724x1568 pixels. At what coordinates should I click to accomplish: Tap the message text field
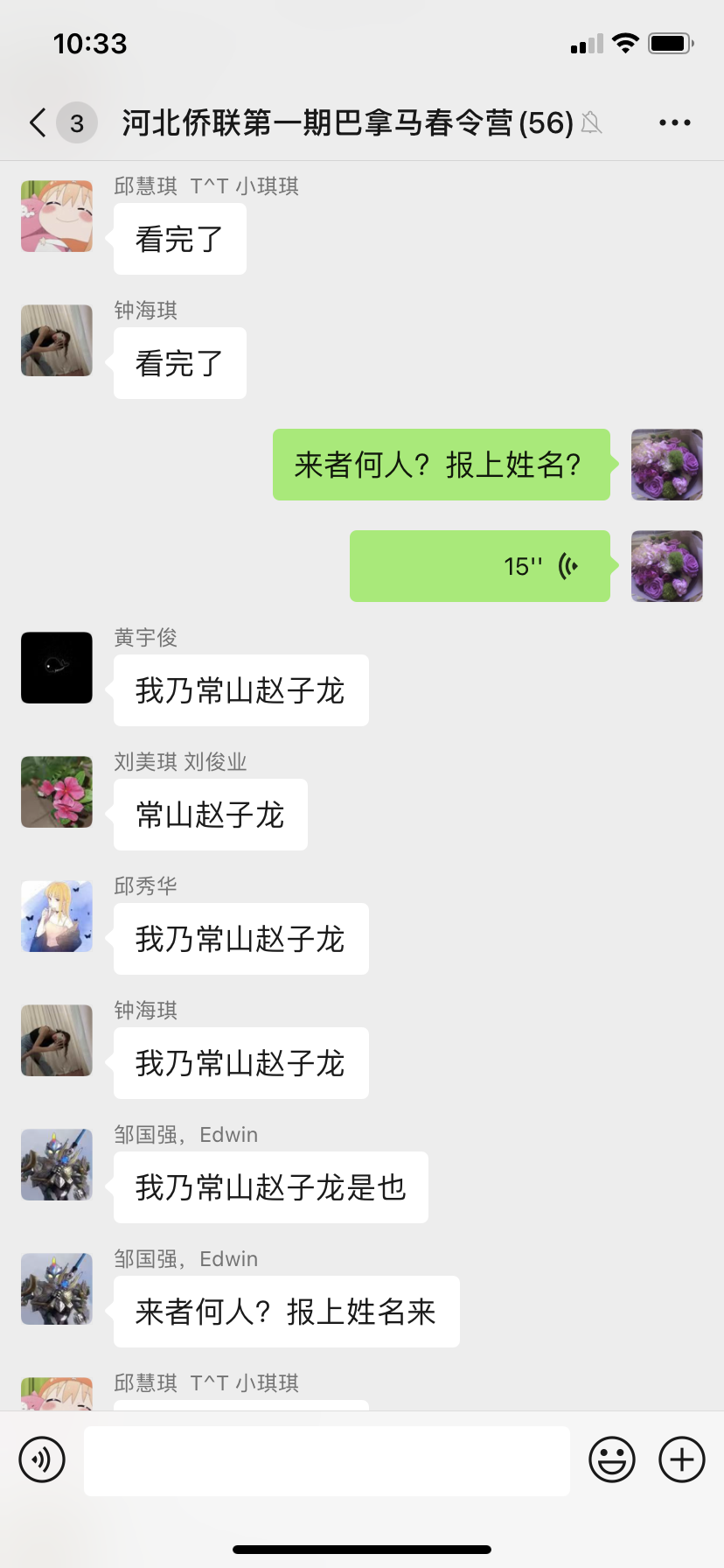point(326,1460)
